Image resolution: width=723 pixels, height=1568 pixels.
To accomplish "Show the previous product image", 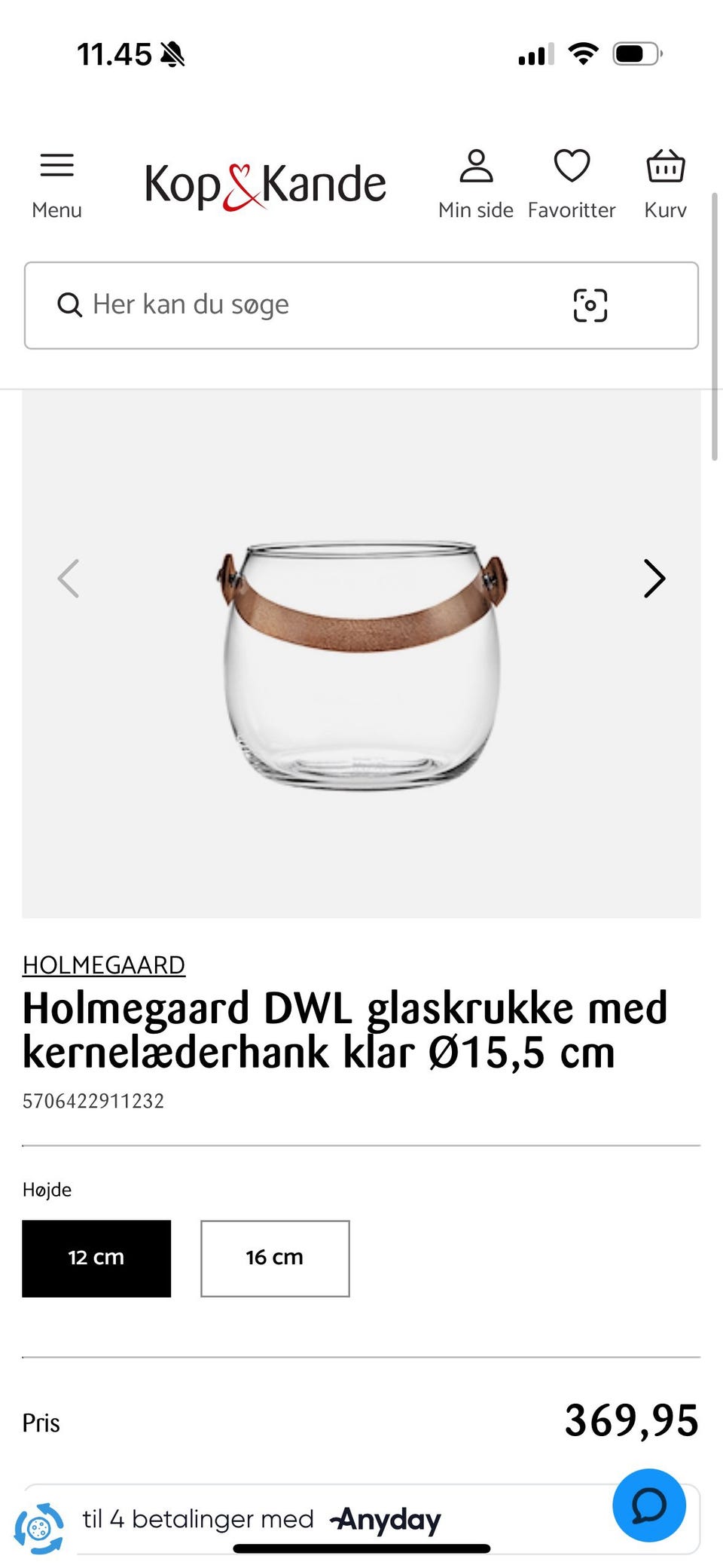I will coord(69,578).
